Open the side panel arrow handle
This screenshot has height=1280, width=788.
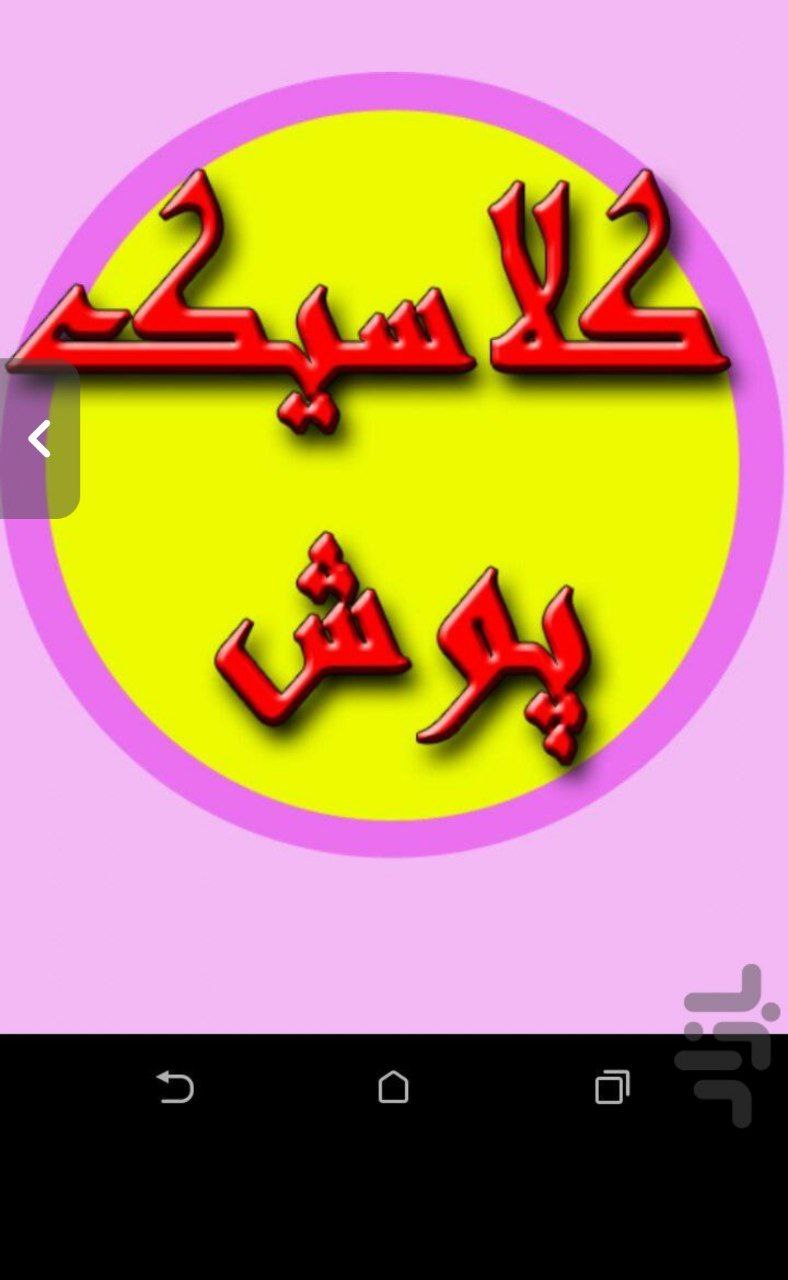(39, 439)
